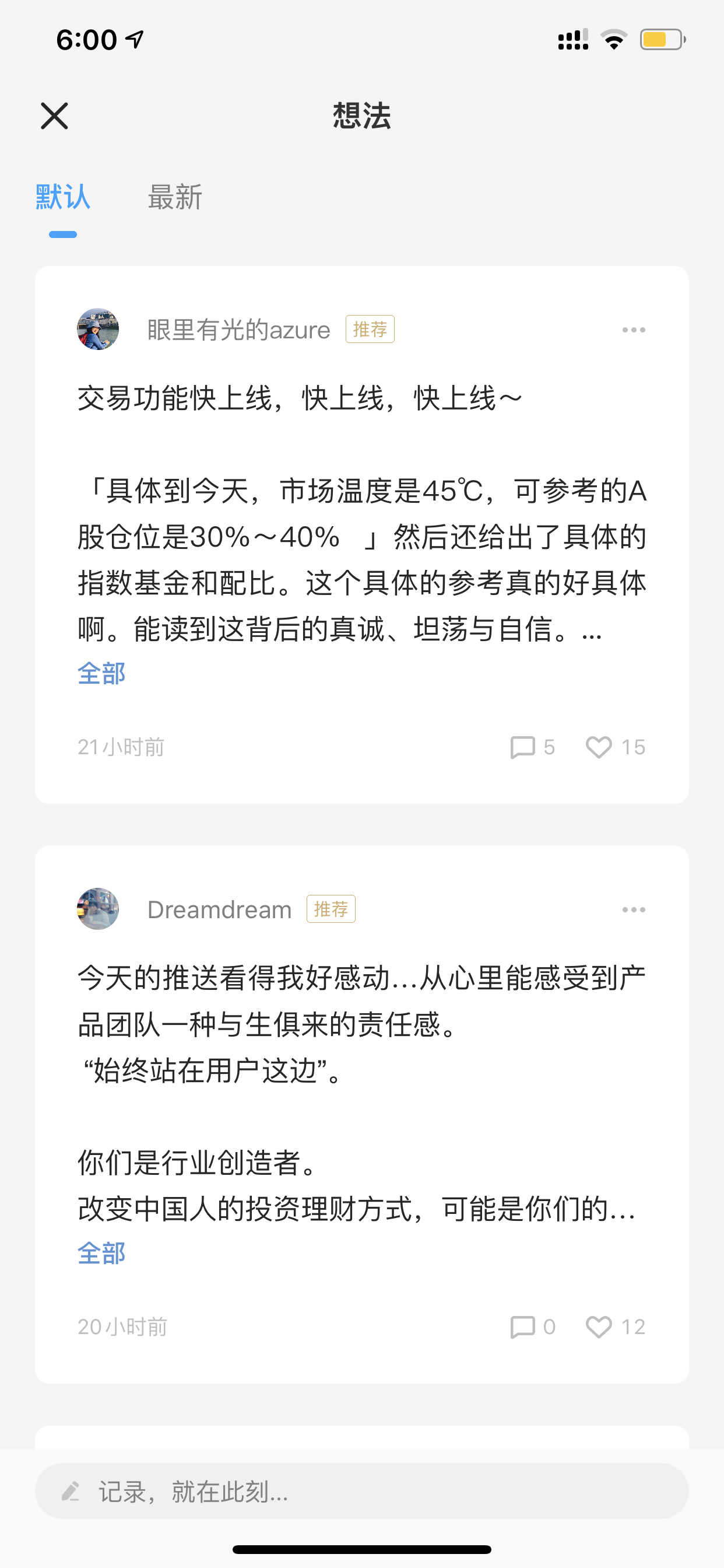Screen dimensions: 724x1568
Task: Open overflow menu on 眼里有光的azure's post
Action: (633, 330)
